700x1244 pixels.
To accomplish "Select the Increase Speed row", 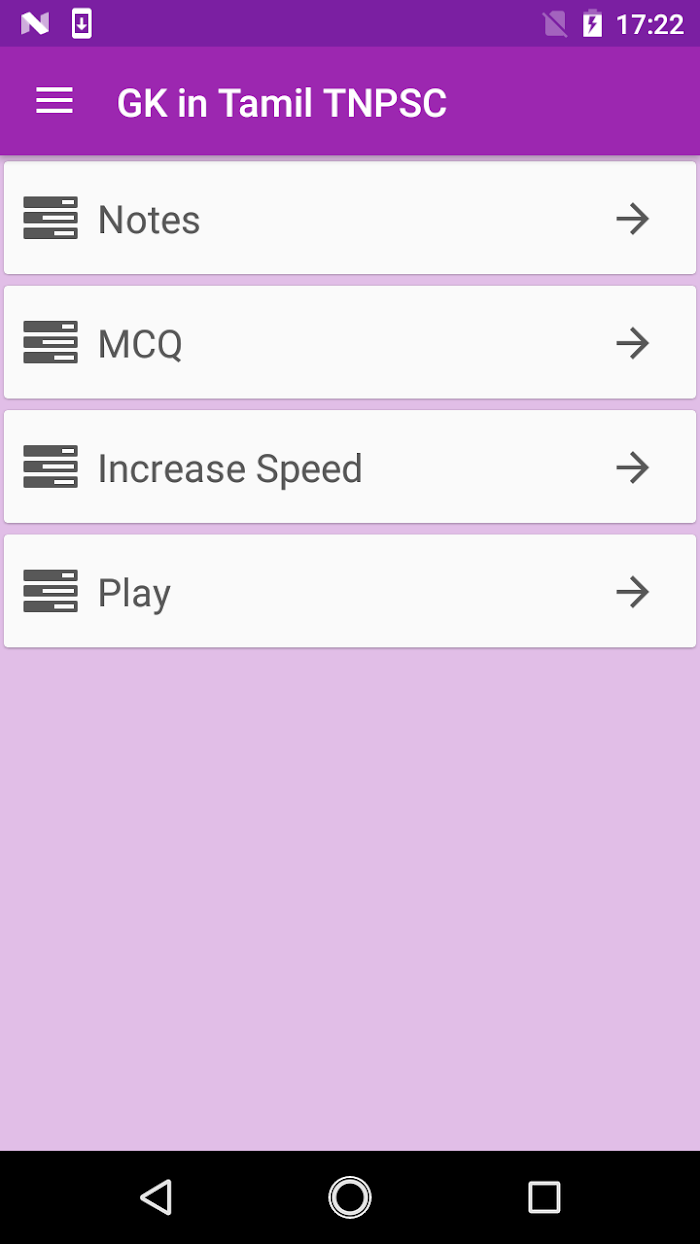I will 350,467.
